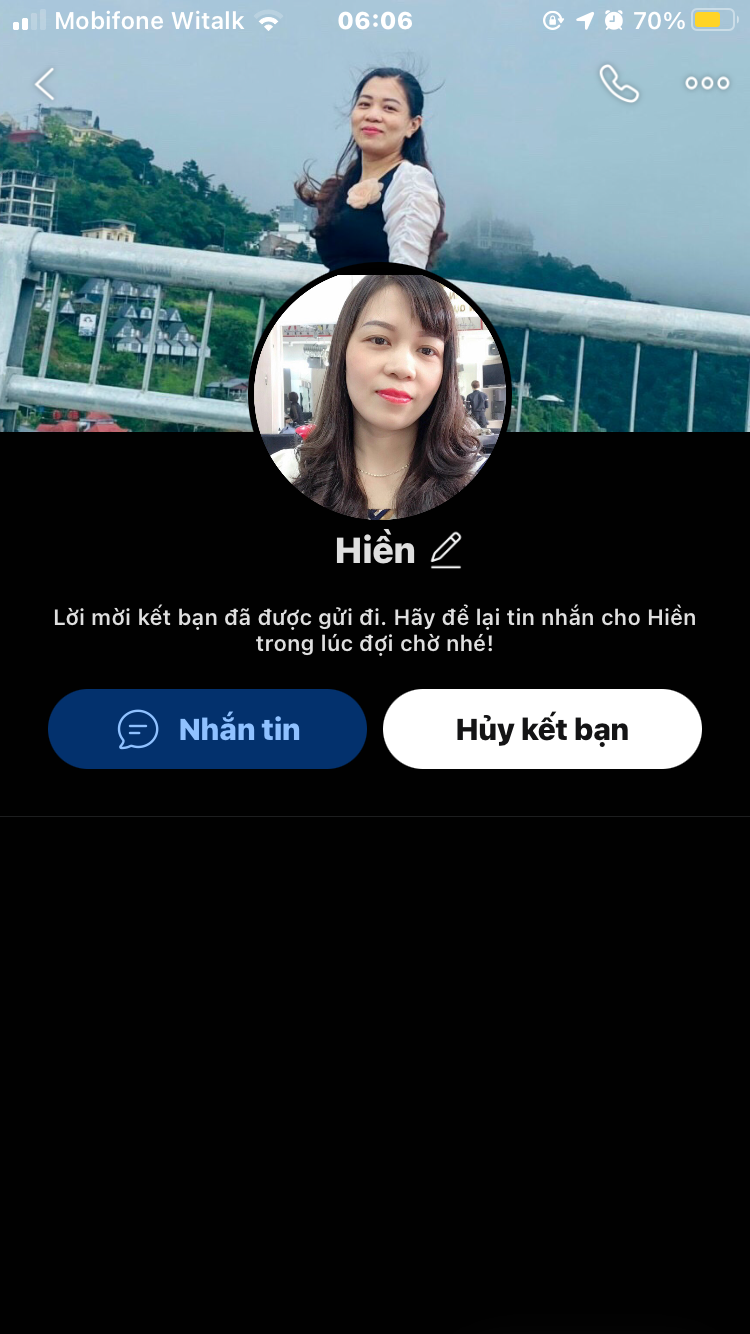Start a voice call with Hiền
The width and height of the screenshot is (750, 1334).
coord(619,84)
